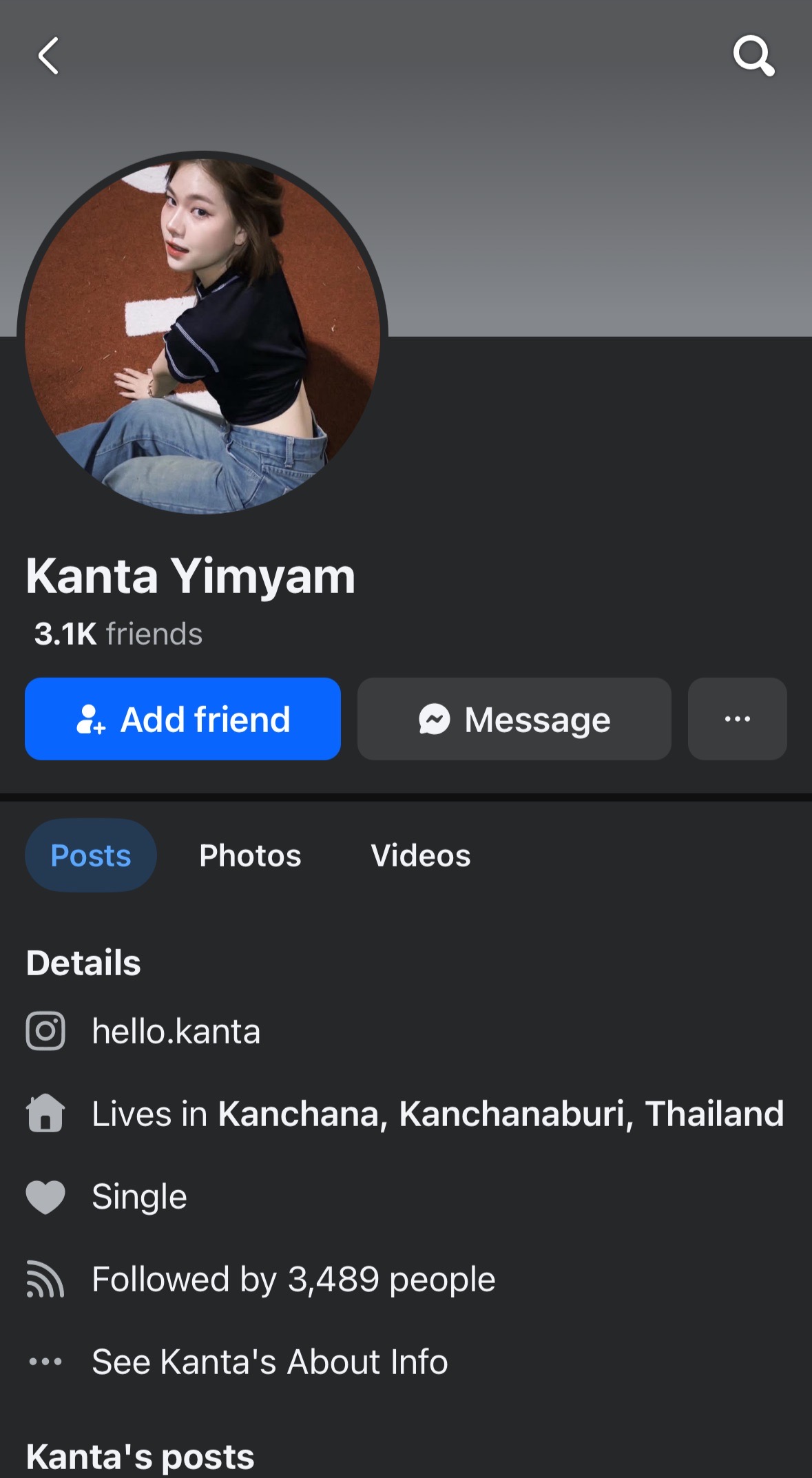See Kanta's About Info

(269, 1362)
